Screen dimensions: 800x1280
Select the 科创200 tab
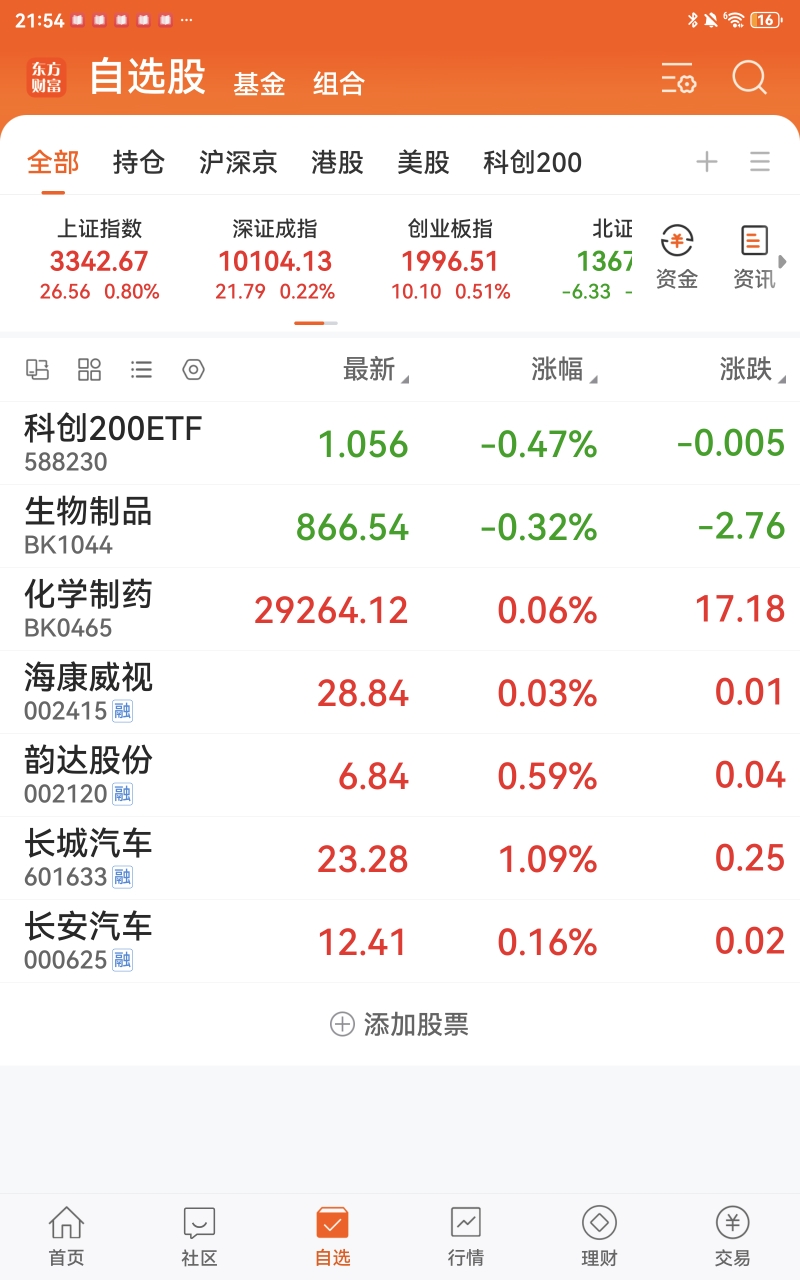pos(532,162)
